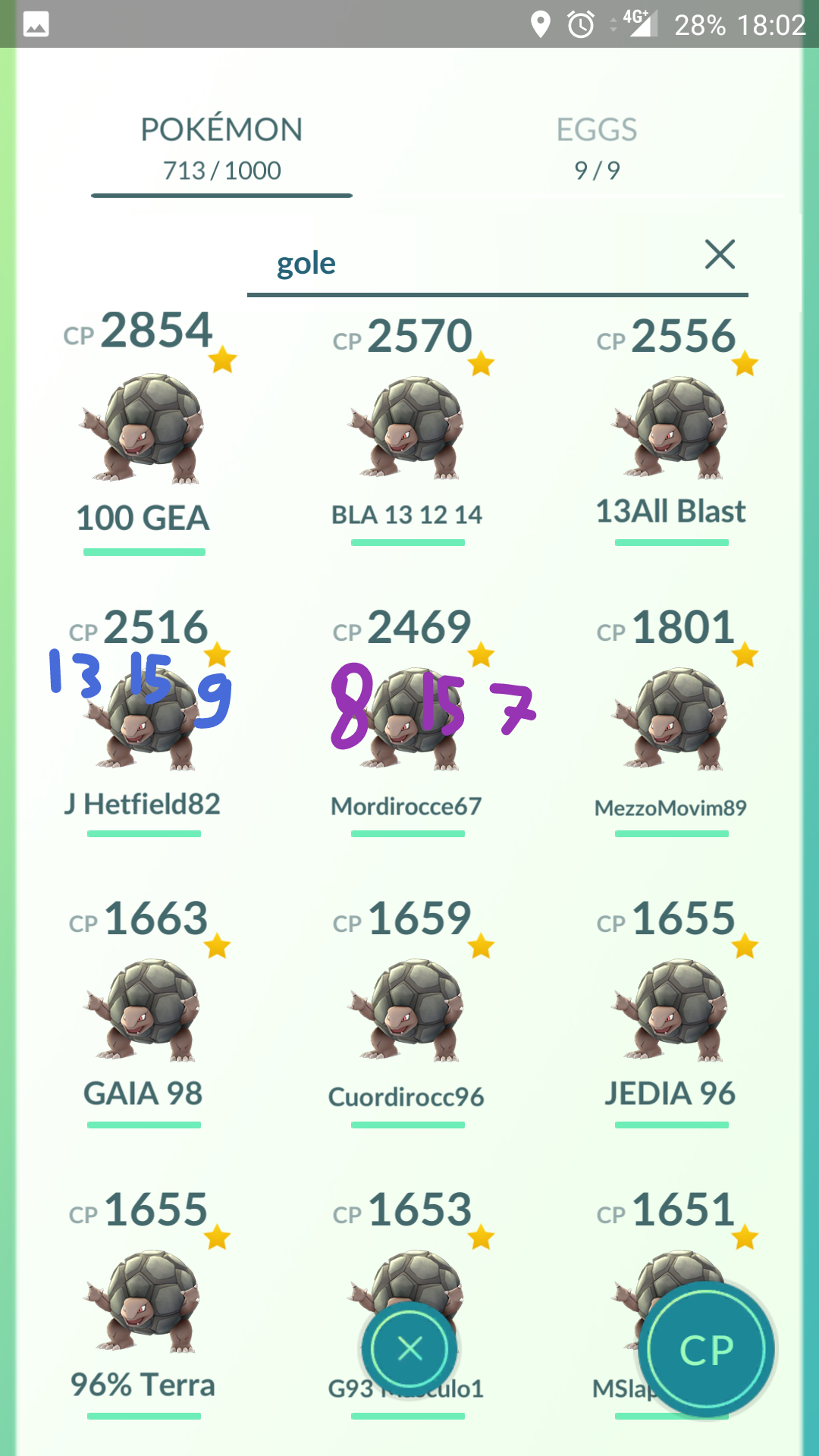Switch to the Eggs tab

pos(597,149)
